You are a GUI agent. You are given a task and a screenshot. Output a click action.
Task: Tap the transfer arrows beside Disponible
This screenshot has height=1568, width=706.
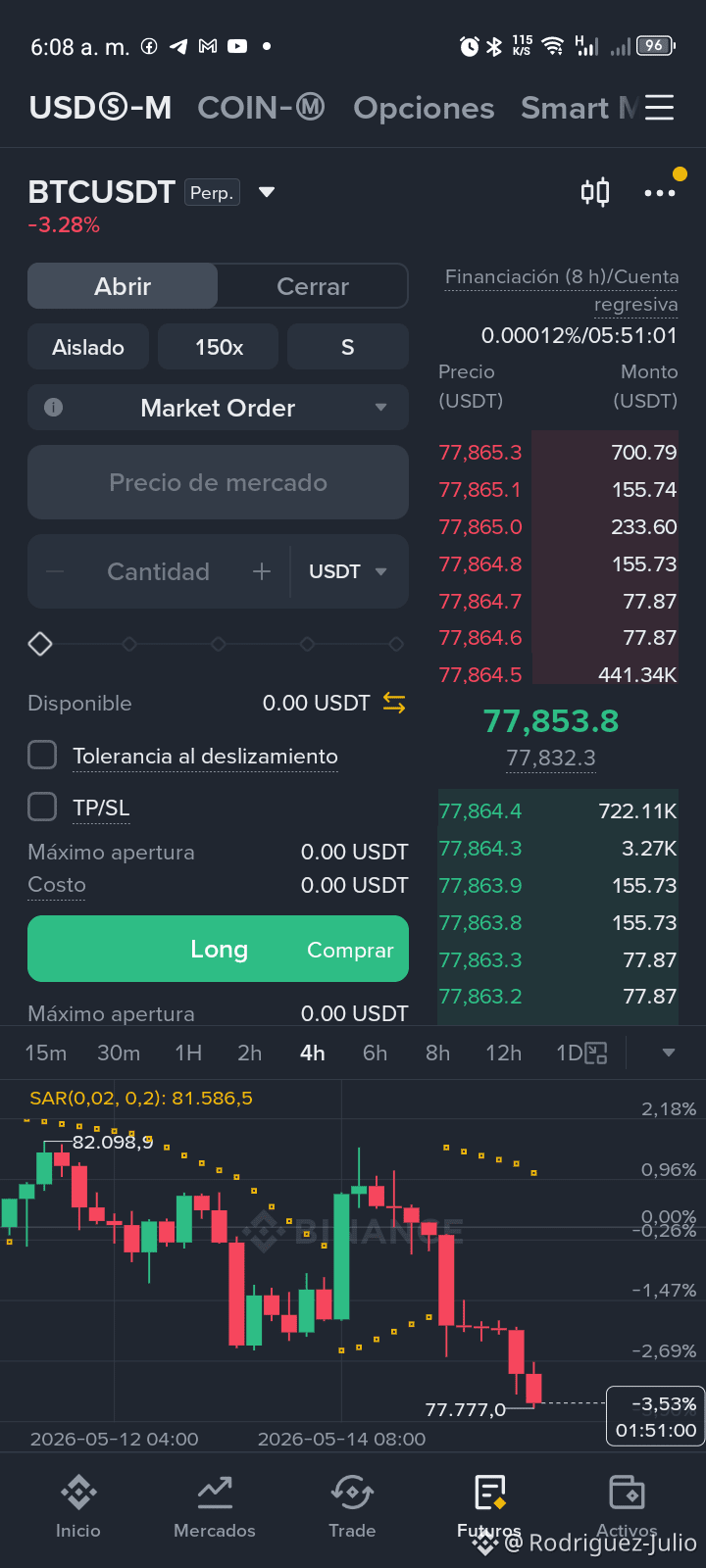pos(394,703)
